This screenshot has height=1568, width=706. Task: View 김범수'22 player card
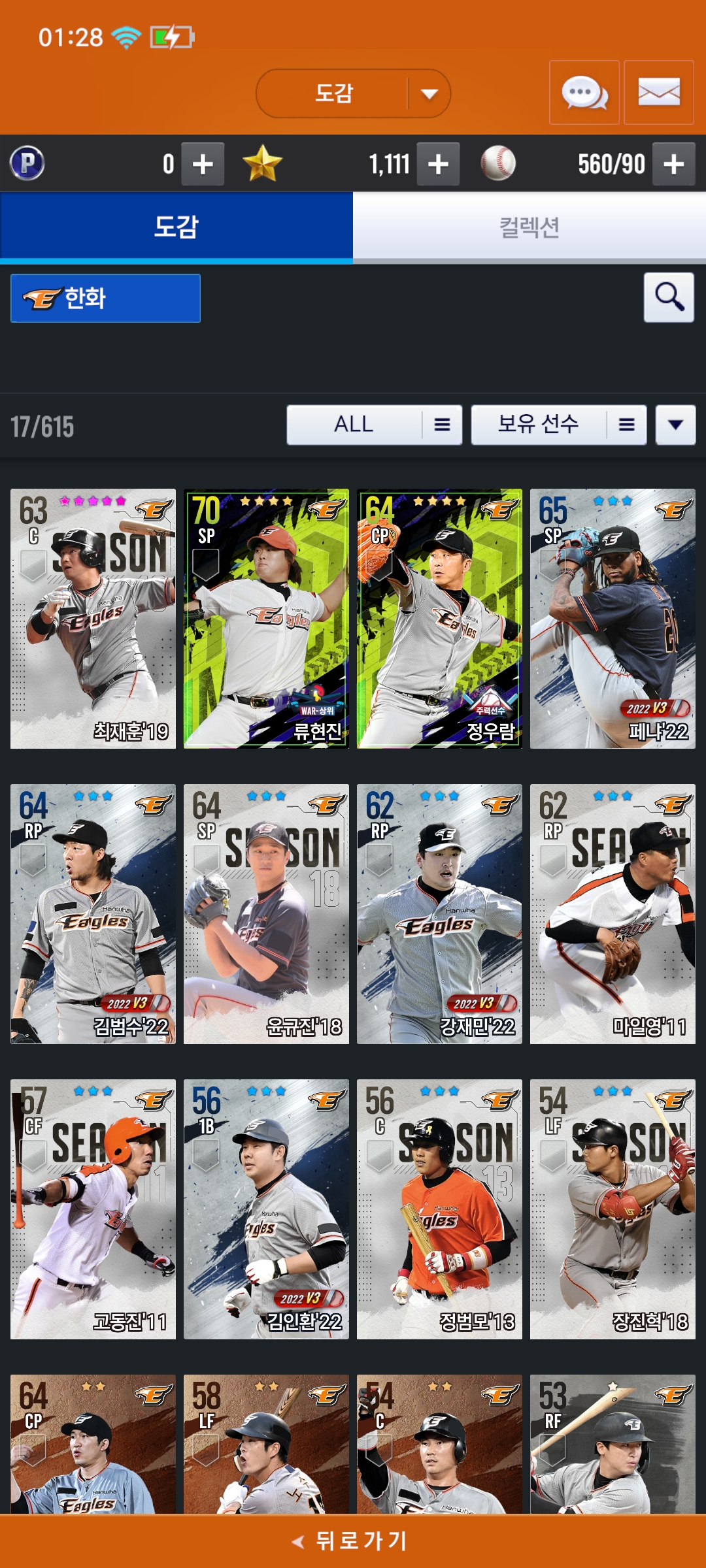point(93,913)
